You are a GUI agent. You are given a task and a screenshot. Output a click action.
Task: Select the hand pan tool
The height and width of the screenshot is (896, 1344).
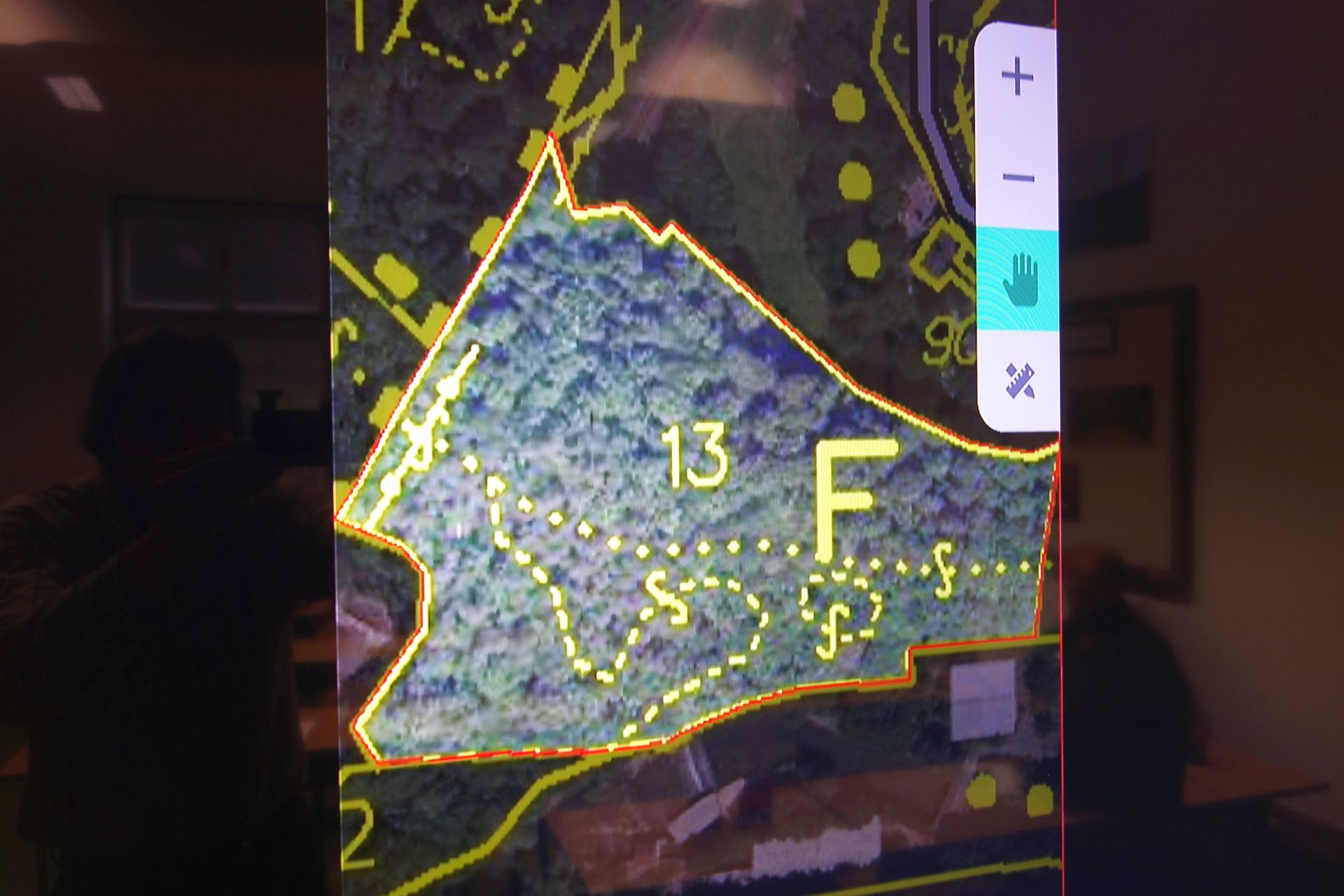(1019, 279)
